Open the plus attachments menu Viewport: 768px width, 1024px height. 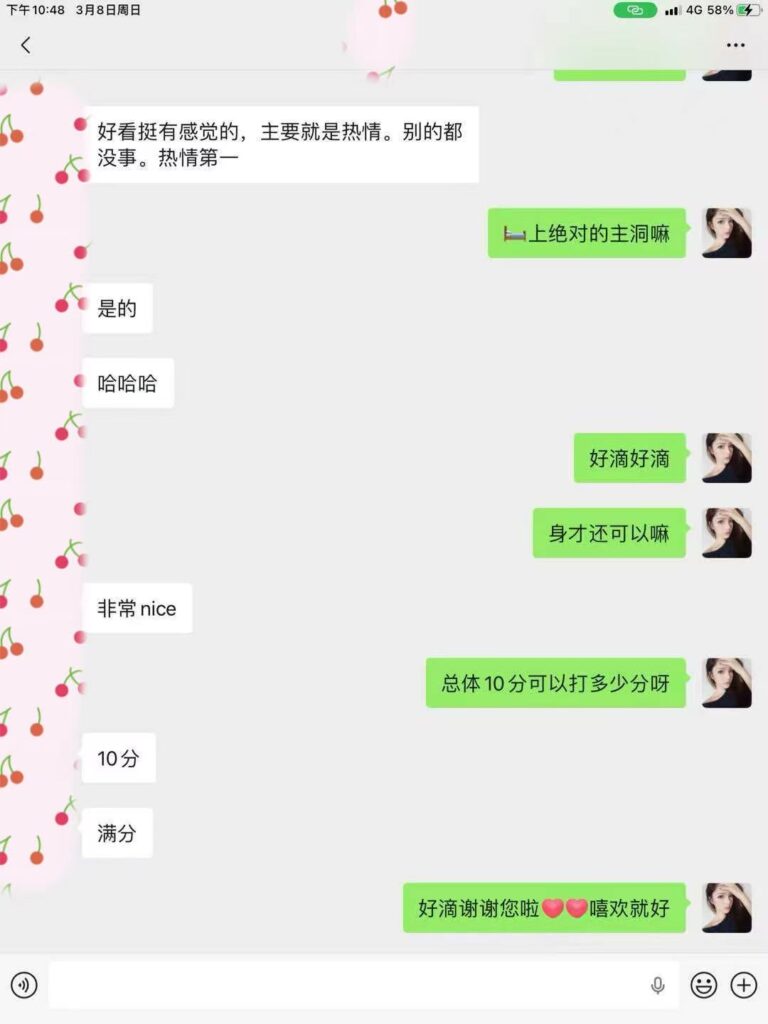pos(744,985)
